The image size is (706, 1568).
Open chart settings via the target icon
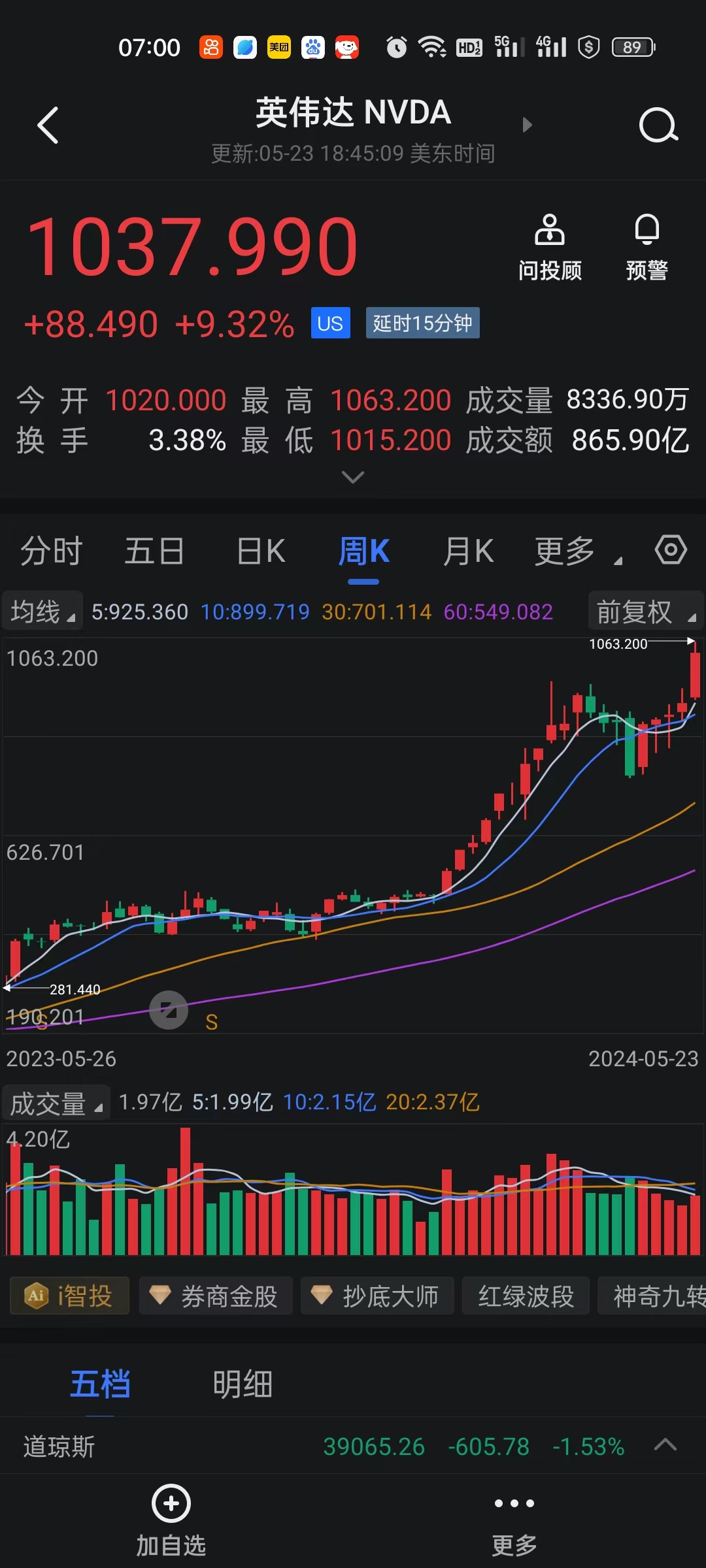671,551
